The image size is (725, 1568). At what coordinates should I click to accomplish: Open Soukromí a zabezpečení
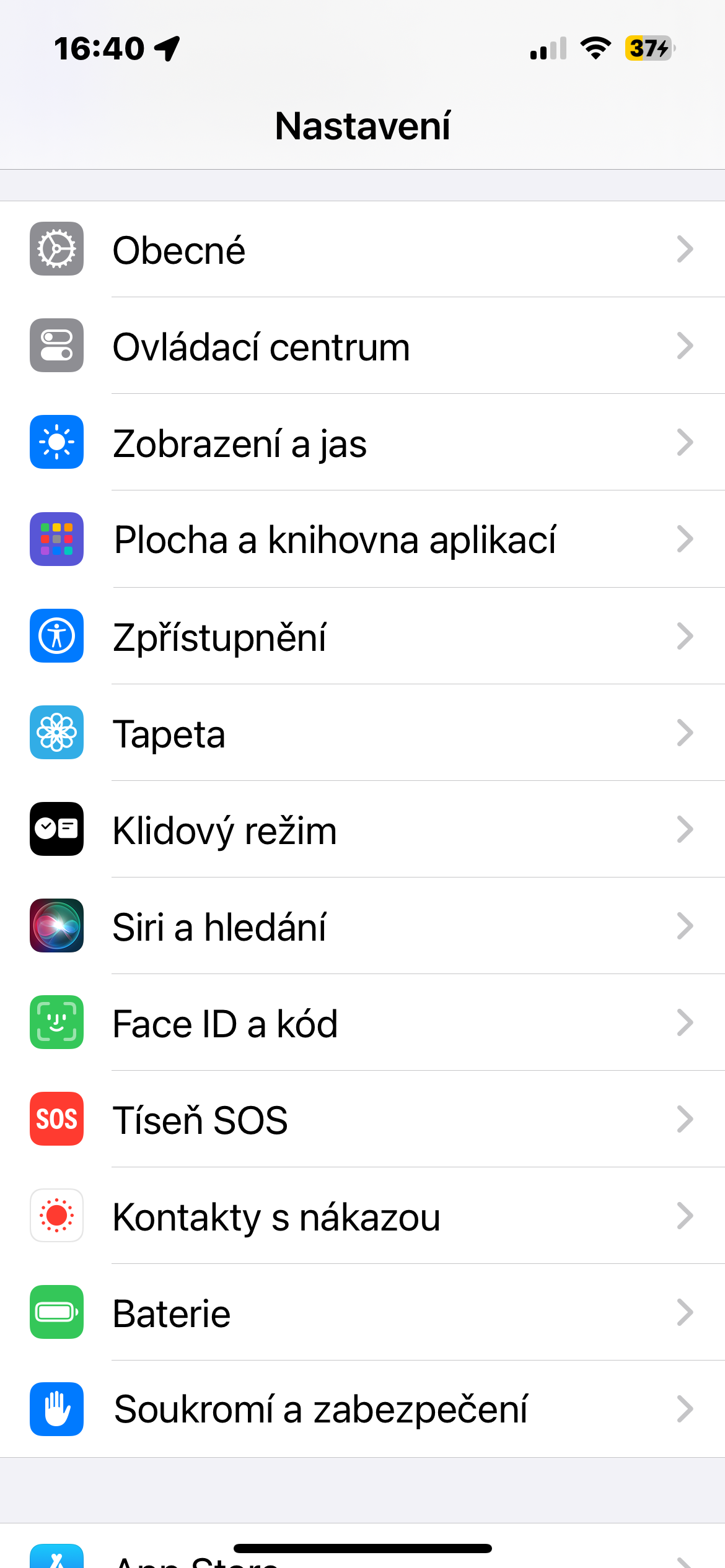click(x=362, y=1409)
